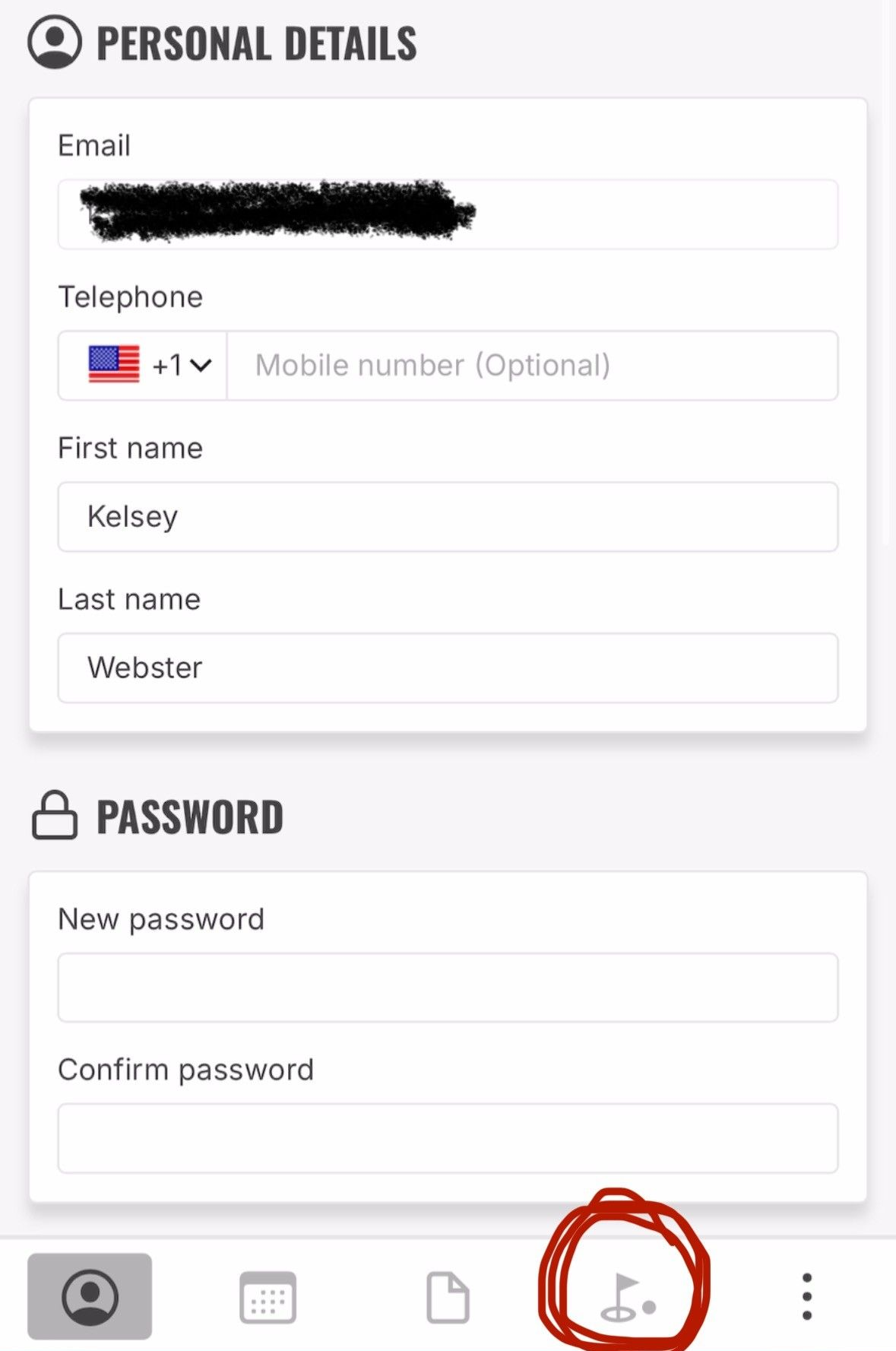Focus the Confirm password field
The height and width of the screenshot is (1351, 896).
448,1138
